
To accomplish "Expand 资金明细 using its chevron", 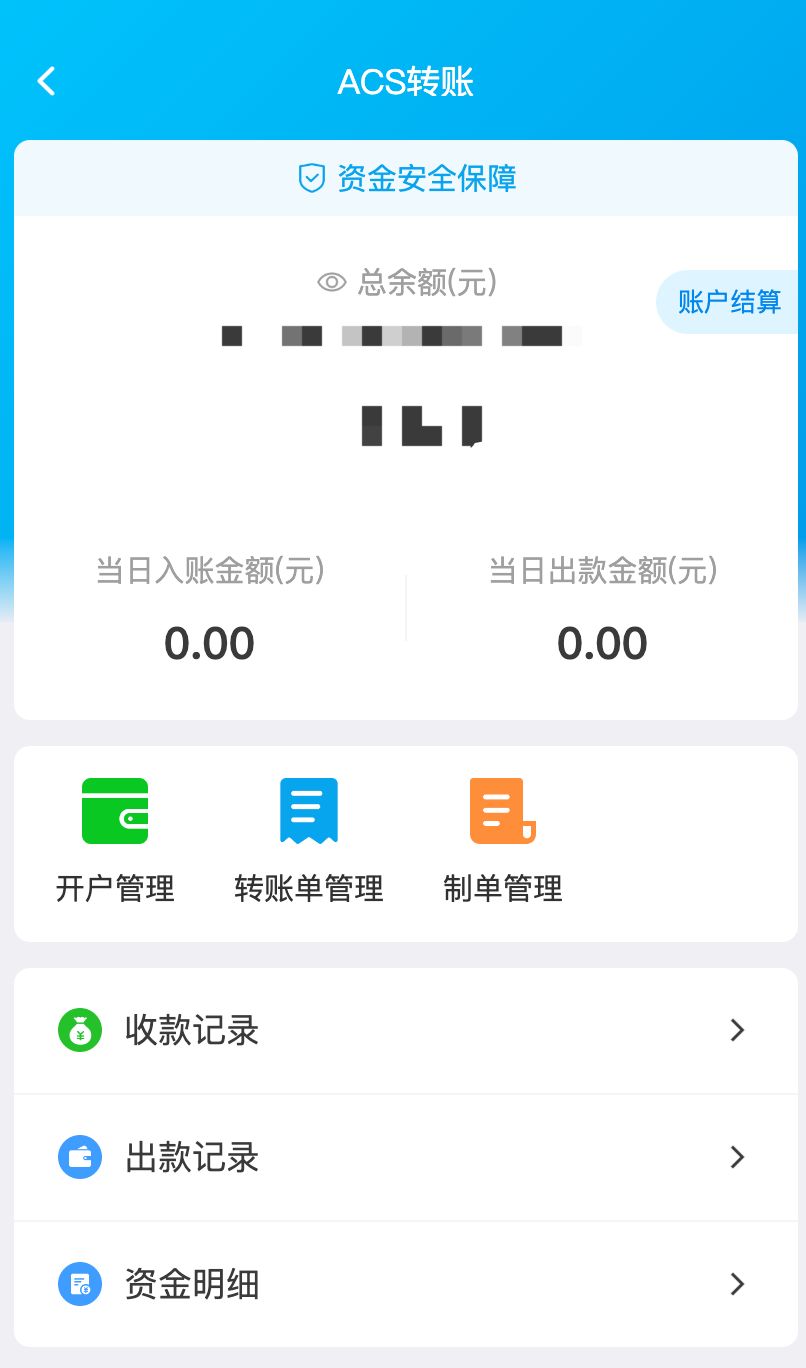I will [x=737, y=1285].
